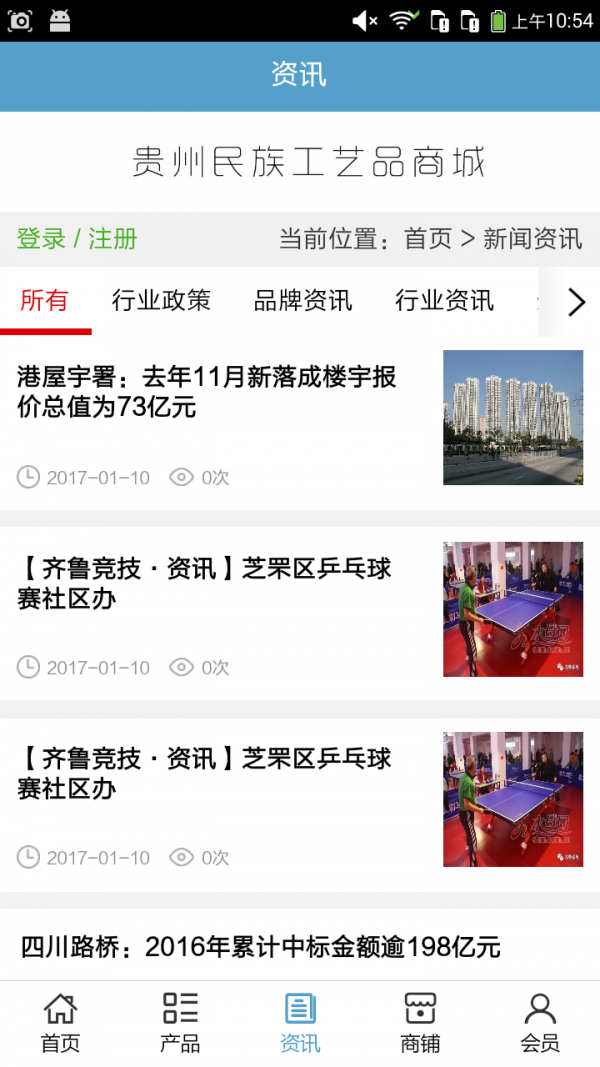The width and height of the screenshot is (600, 1067).
Task: Show the 行业资讯 tab
Action: coord(444,300)
